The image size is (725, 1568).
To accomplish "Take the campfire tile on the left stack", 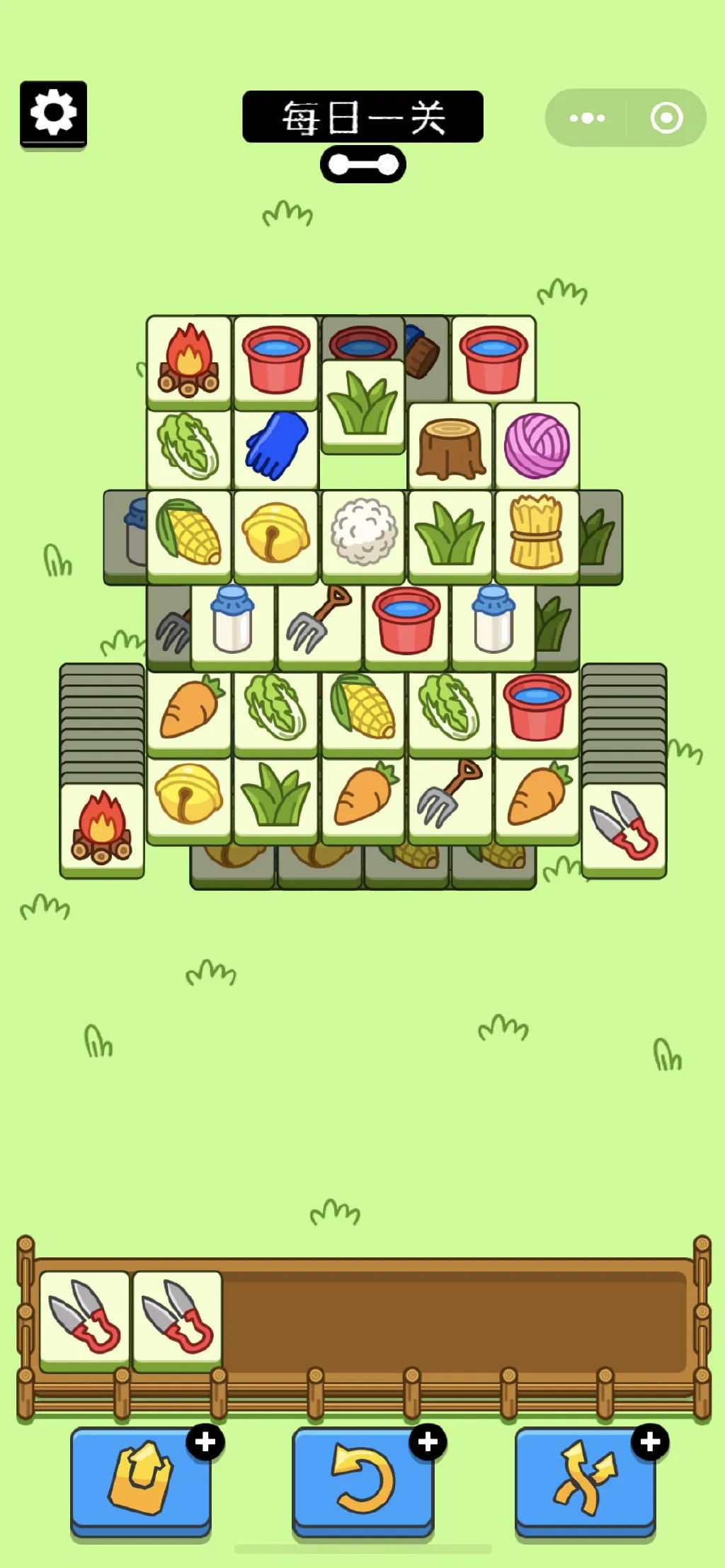I will 102,828.
